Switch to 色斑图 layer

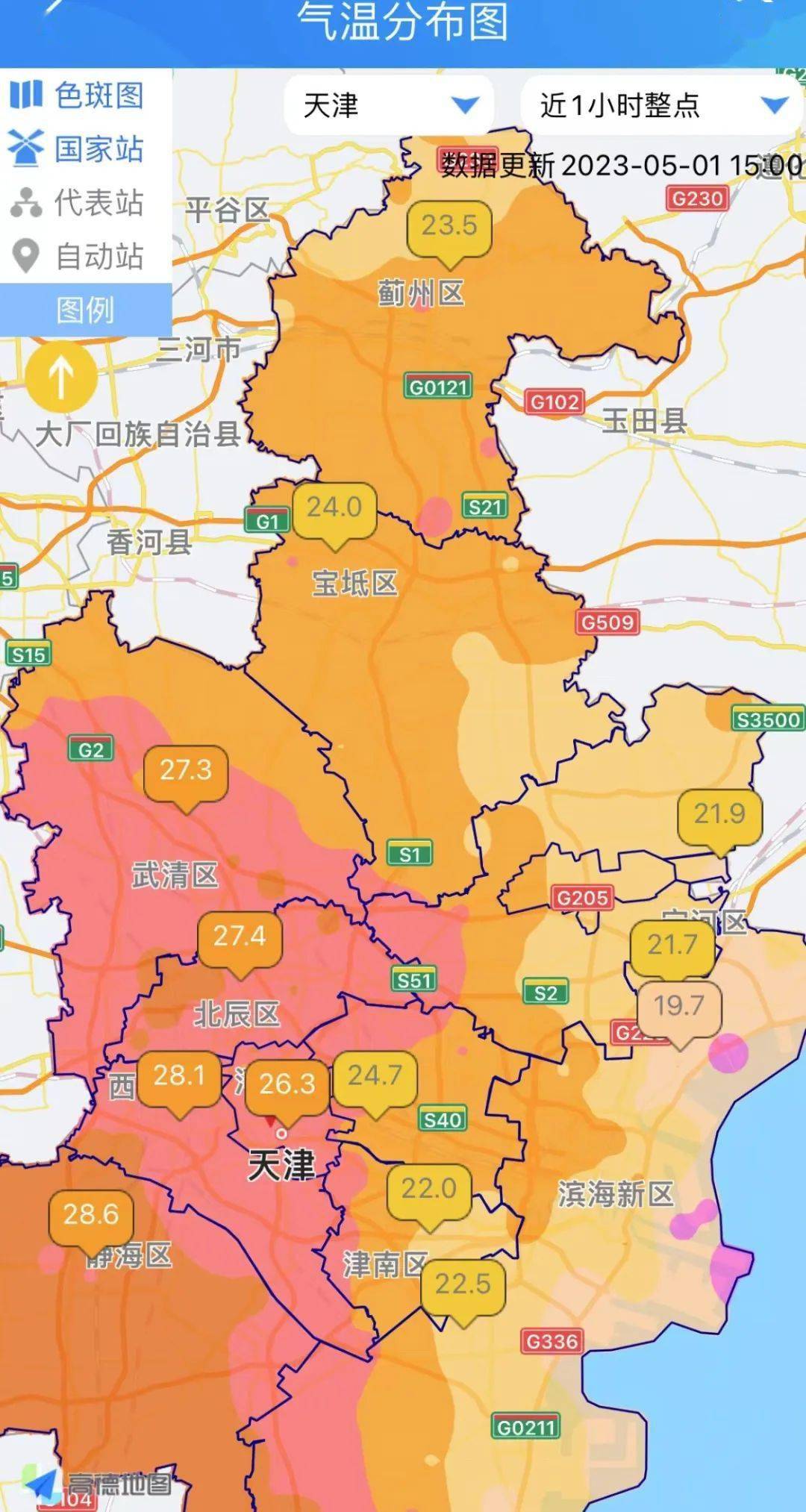tap(77, 96)
